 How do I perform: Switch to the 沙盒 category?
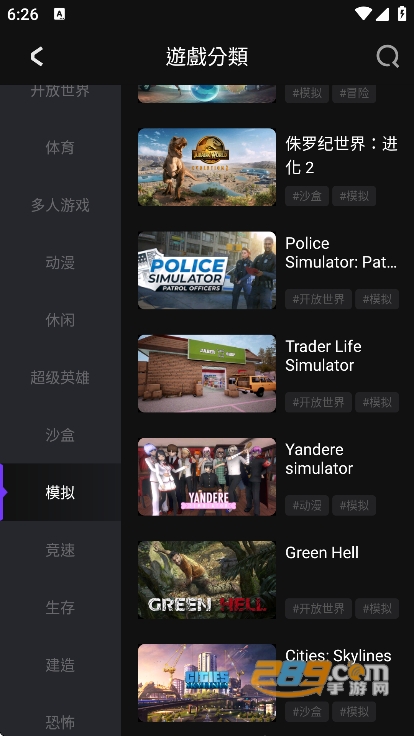[x=60, y=435]
